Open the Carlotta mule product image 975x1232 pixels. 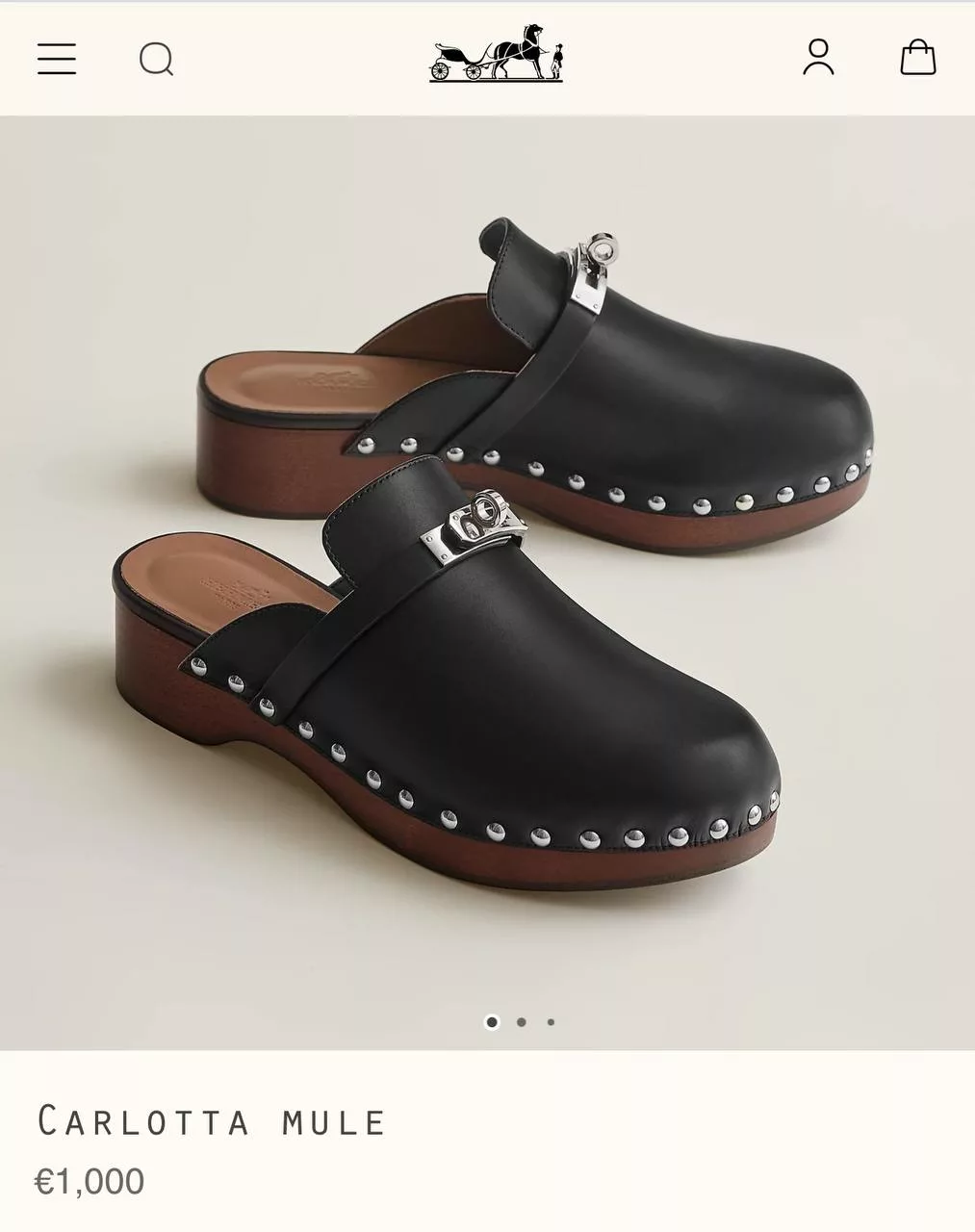[x=487, y=577]
